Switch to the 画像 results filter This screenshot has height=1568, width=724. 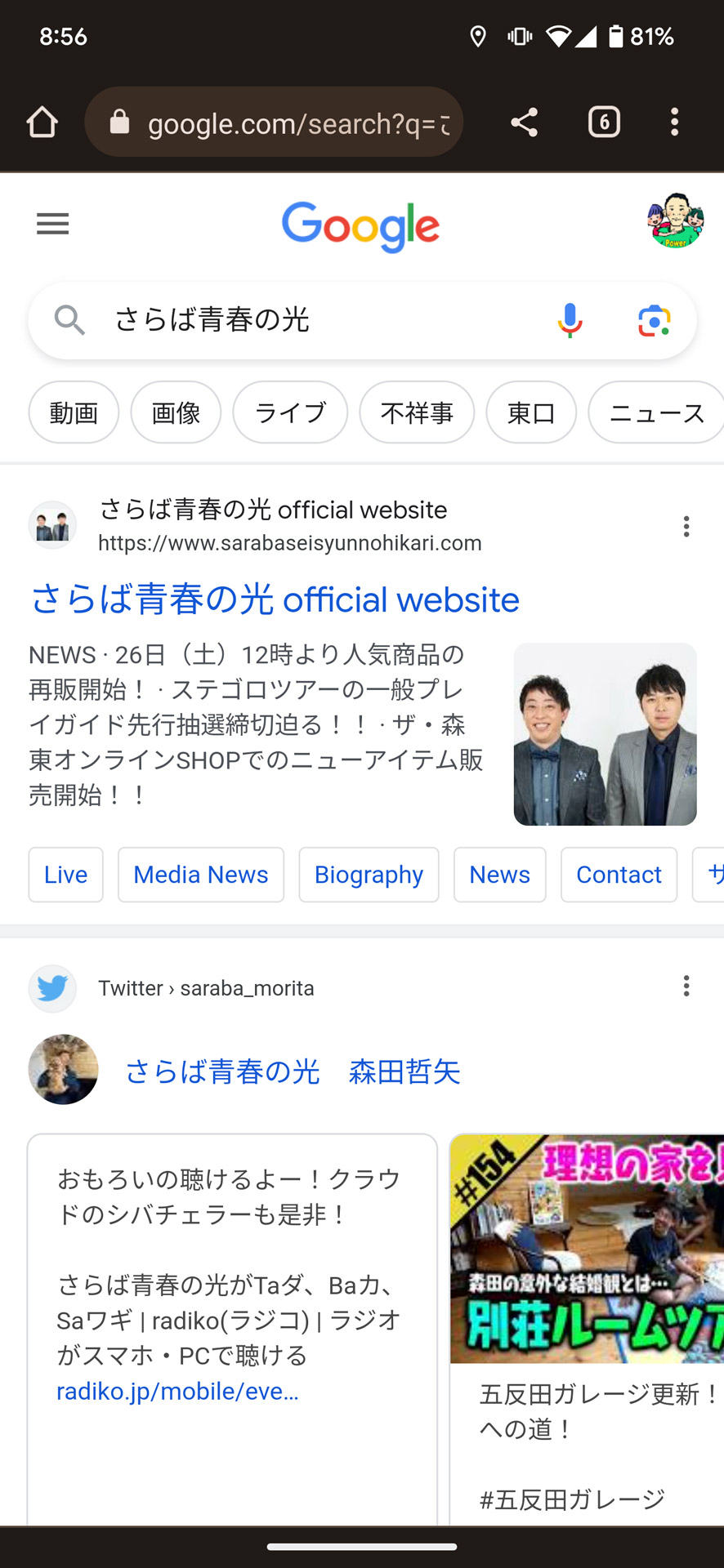(x=175, y=412)
